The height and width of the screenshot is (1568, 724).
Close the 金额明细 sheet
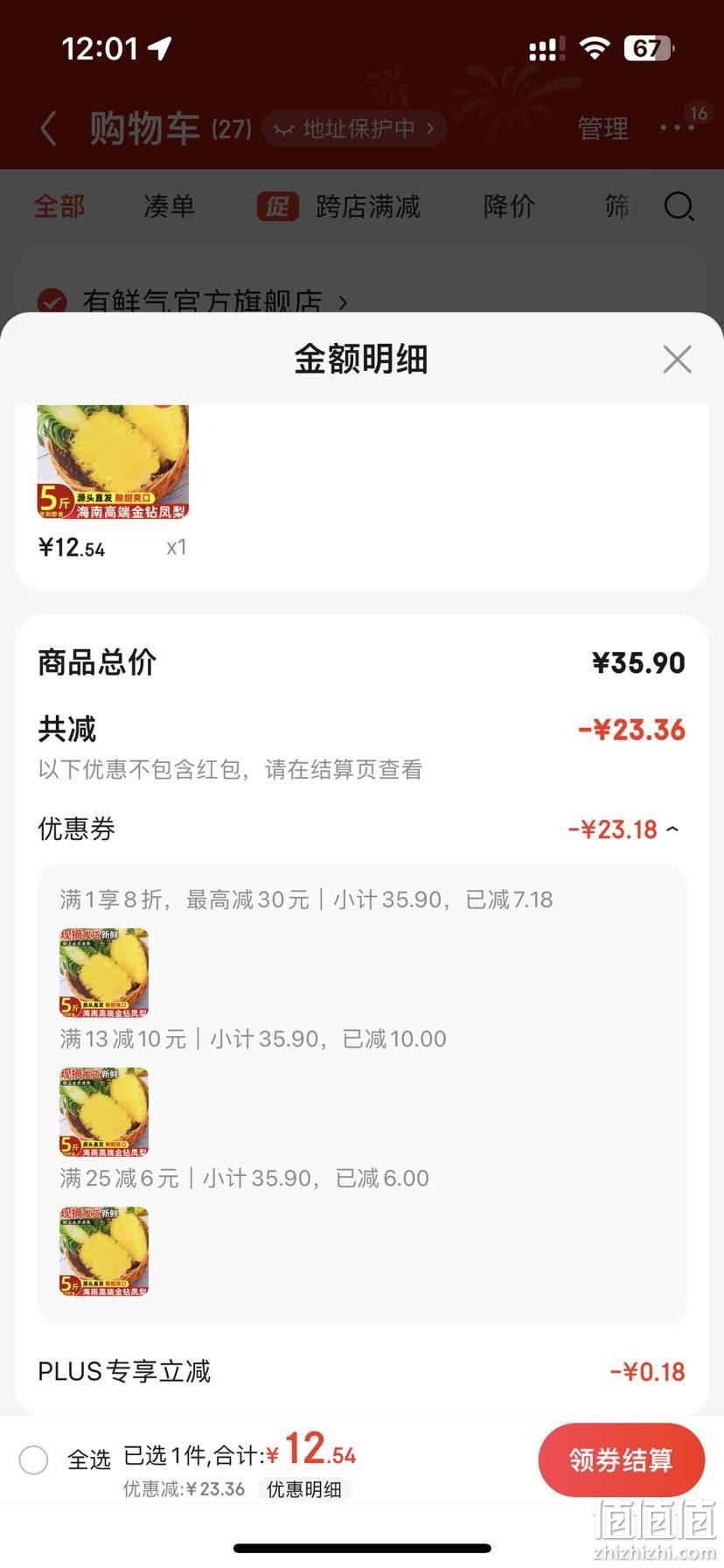[x=677, y=359]
